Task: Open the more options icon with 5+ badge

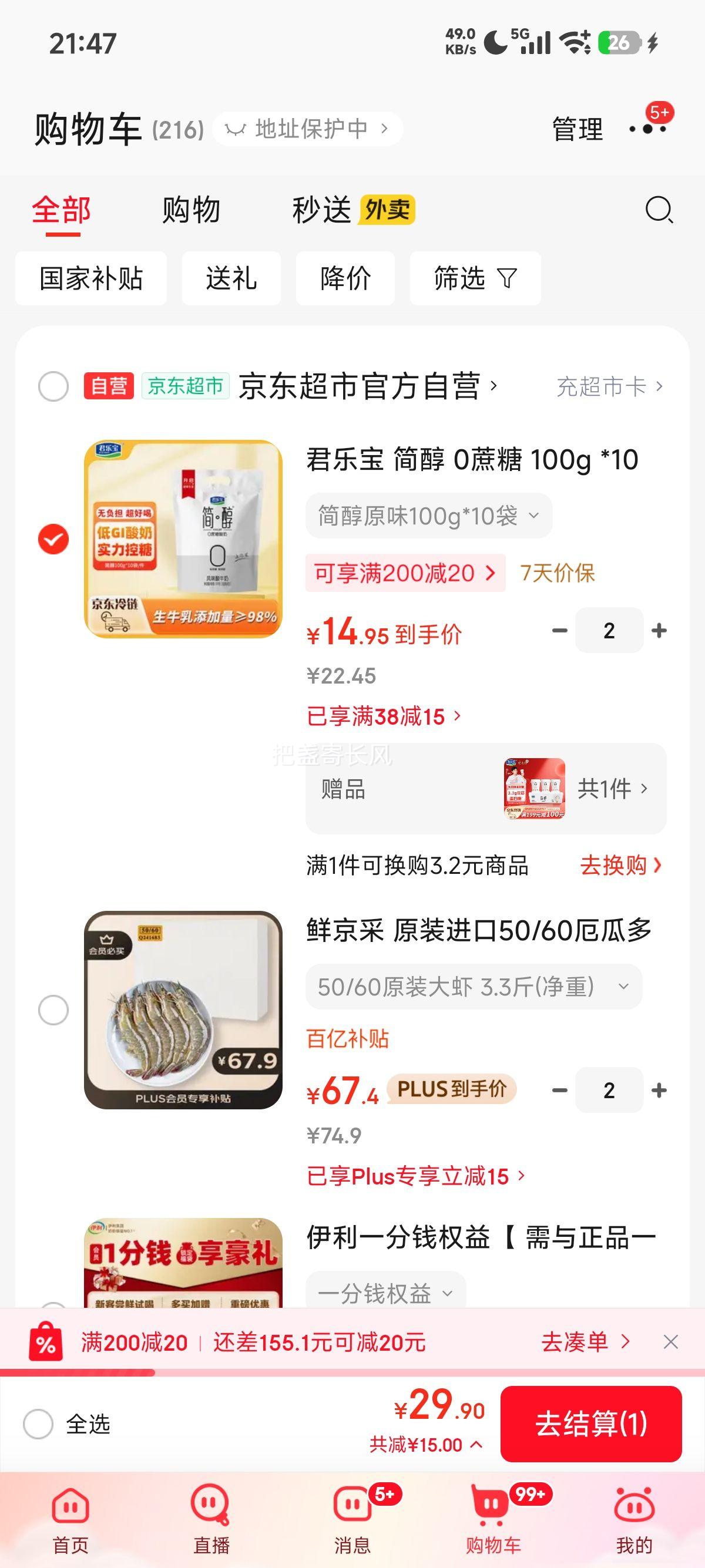Action: [x=647, y=130]
